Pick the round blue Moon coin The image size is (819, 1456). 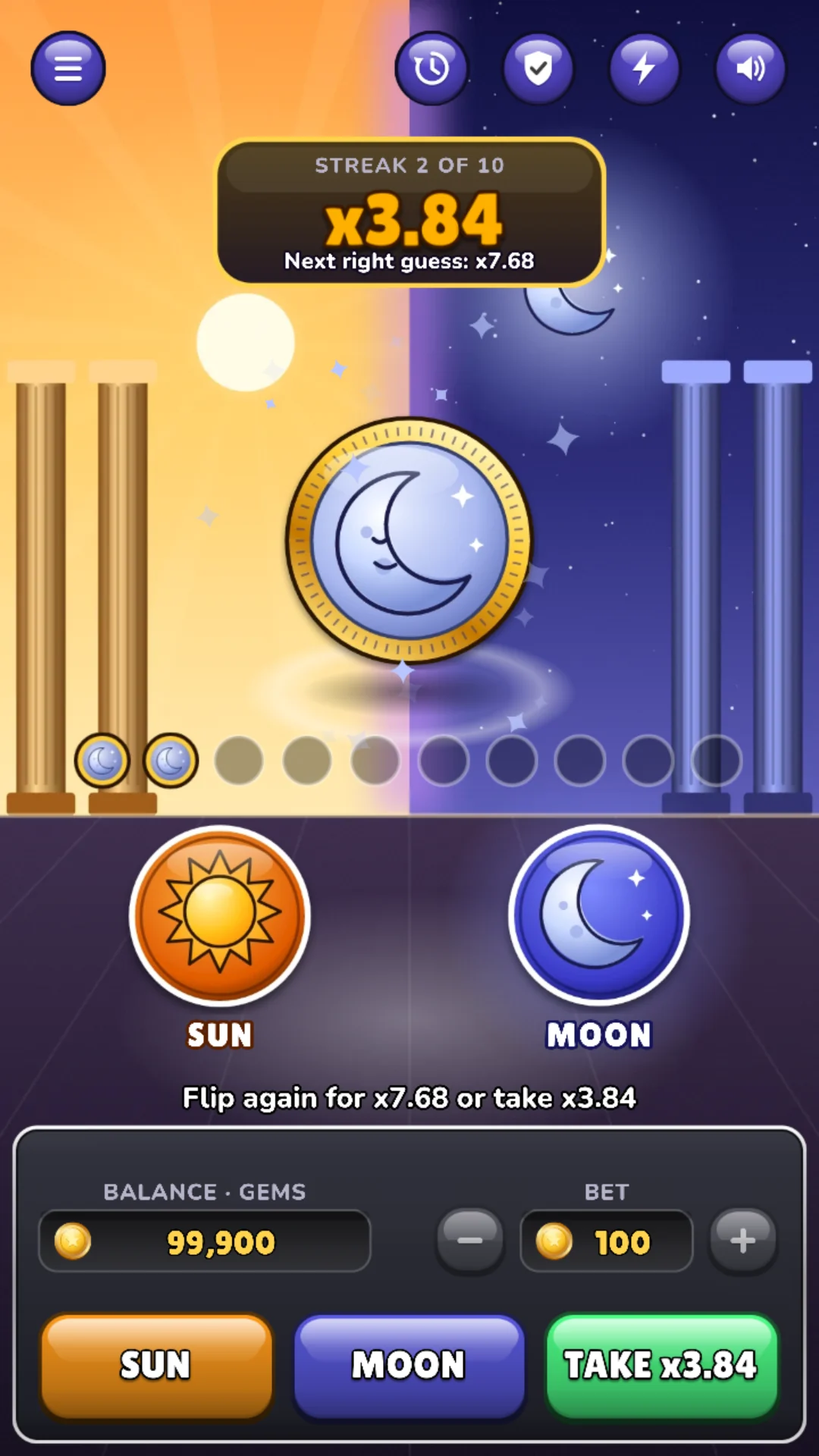click(x=599, y=915)
